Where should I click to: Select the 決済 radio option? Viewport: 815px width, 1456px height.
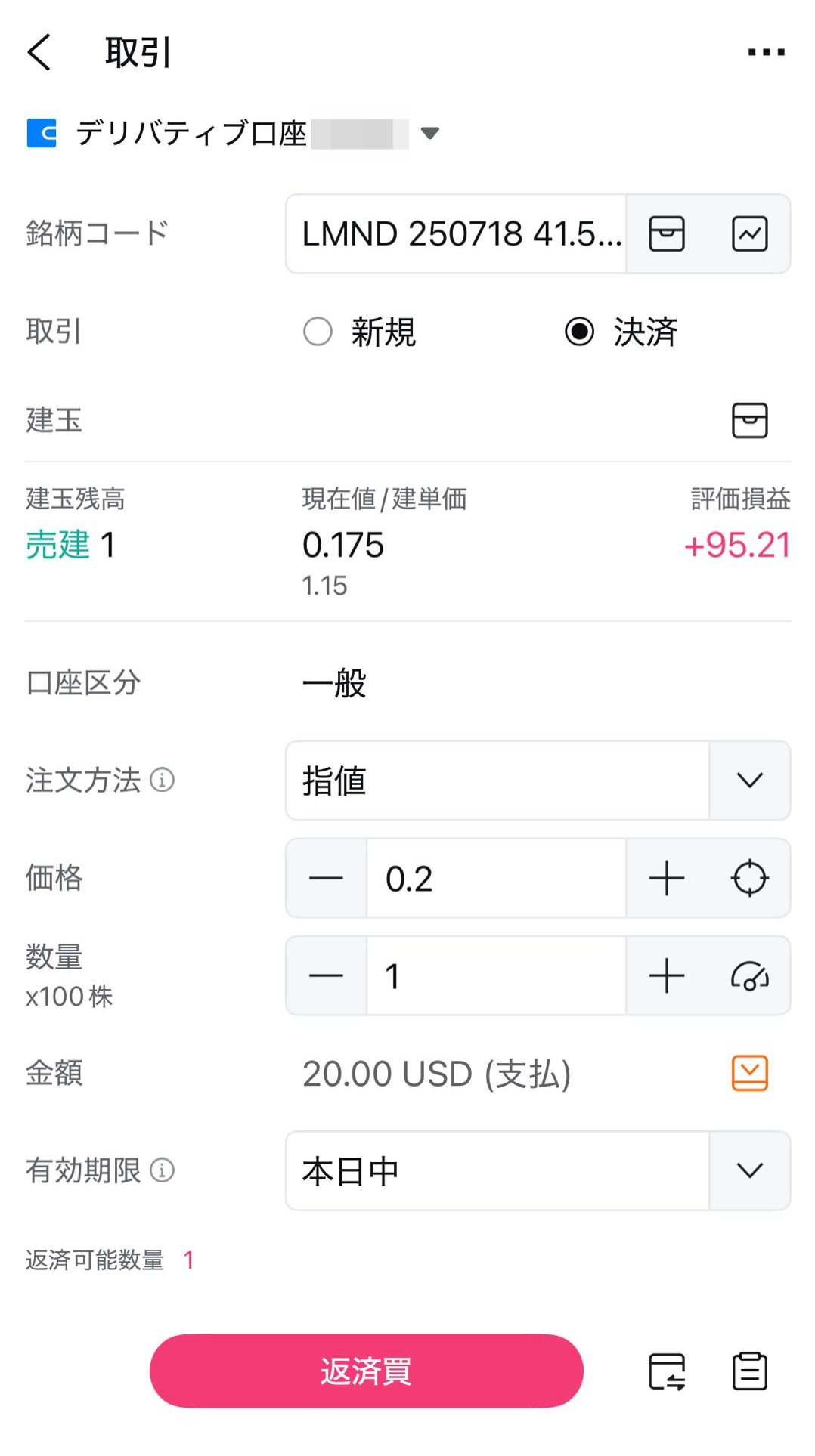tap(621, 332)
